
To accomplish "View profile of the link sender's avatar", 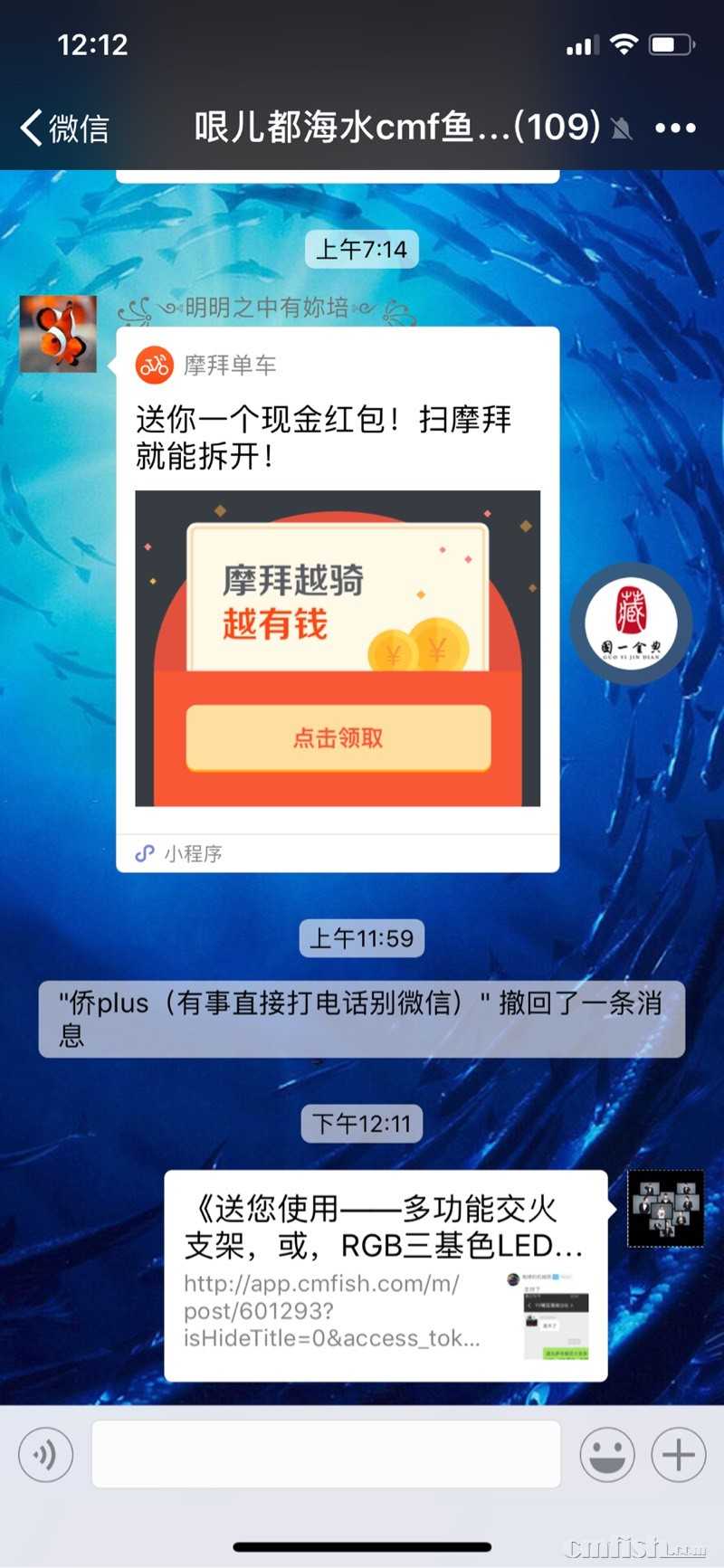I will (665, 1209).
